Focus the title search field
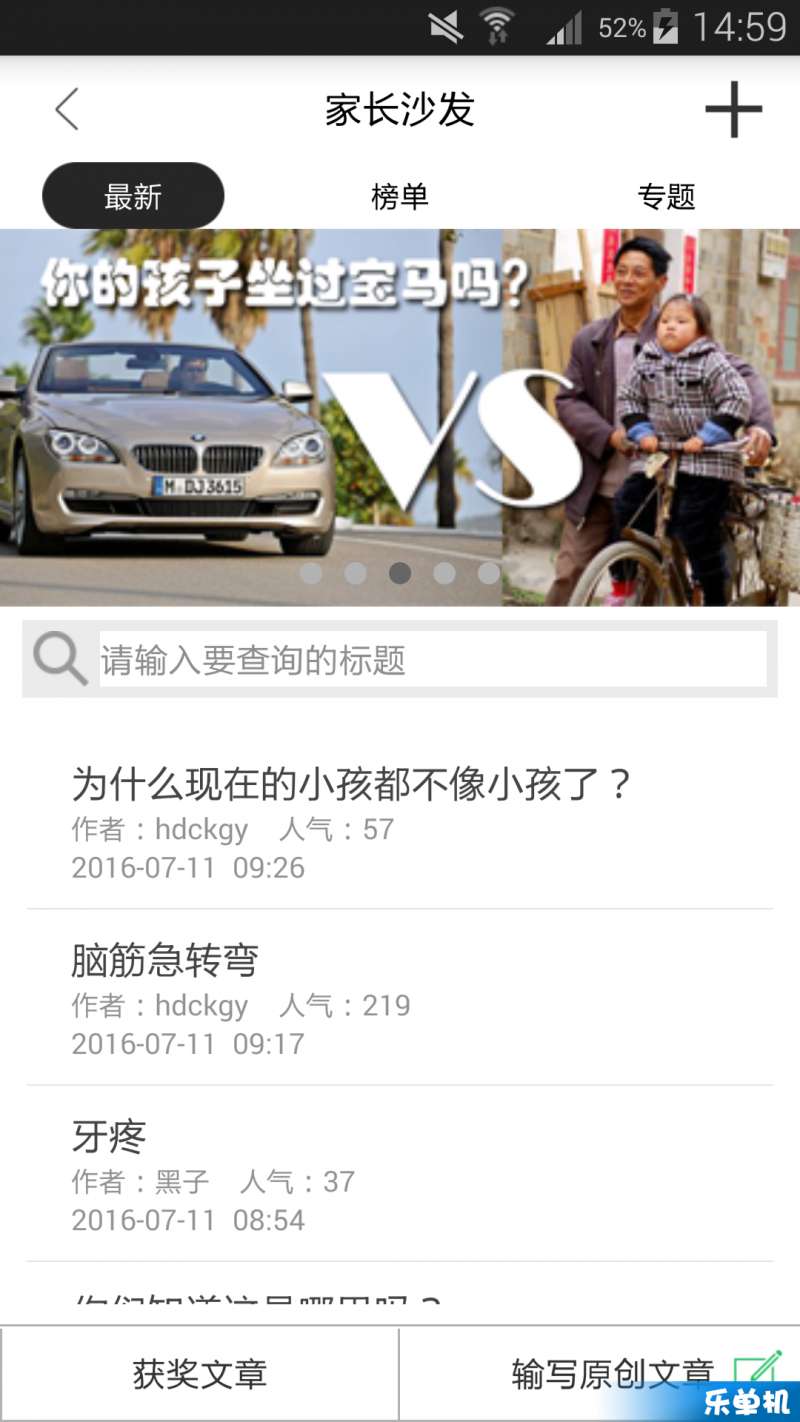Screen dimensions: 800x1422 (432, 660)
